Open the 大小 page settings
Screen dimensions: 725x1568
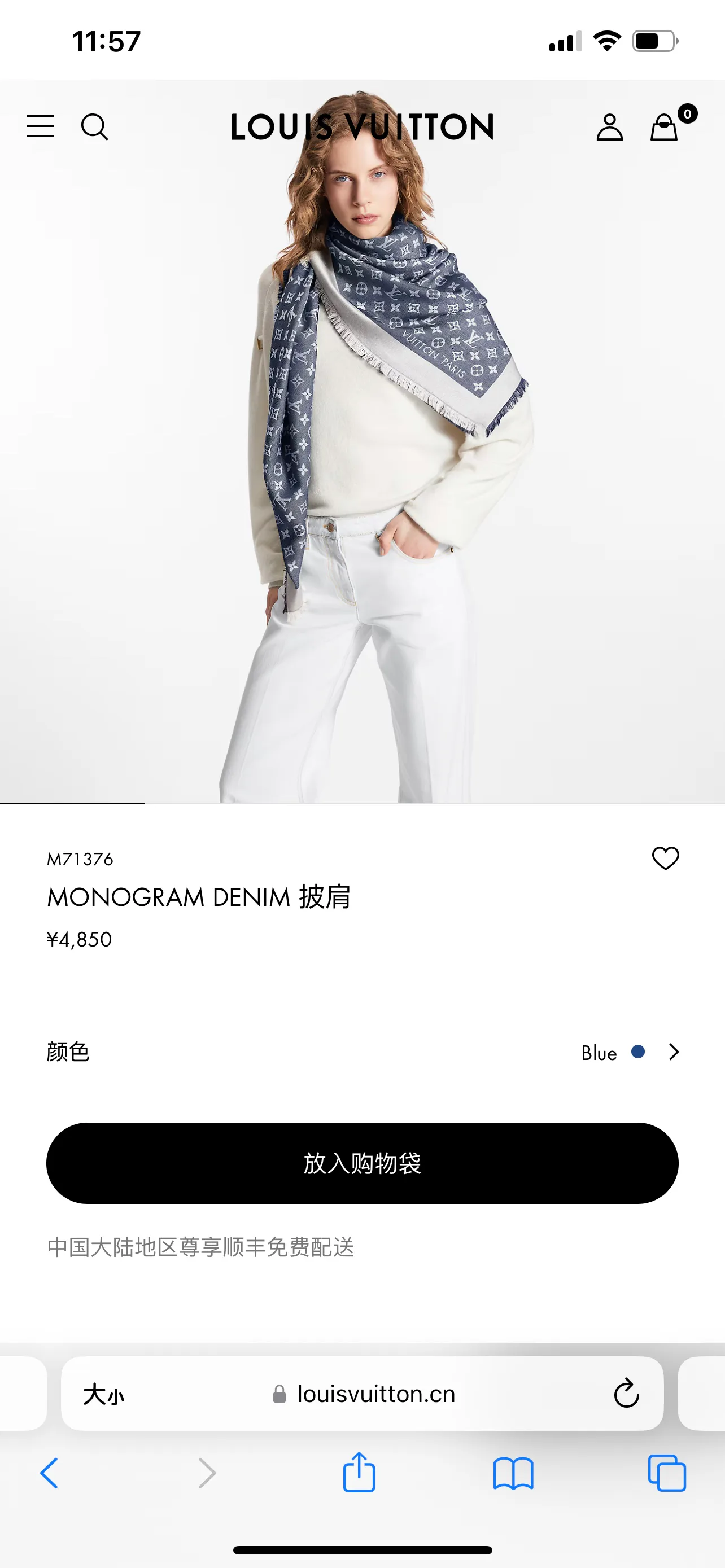click(103, 1394)
